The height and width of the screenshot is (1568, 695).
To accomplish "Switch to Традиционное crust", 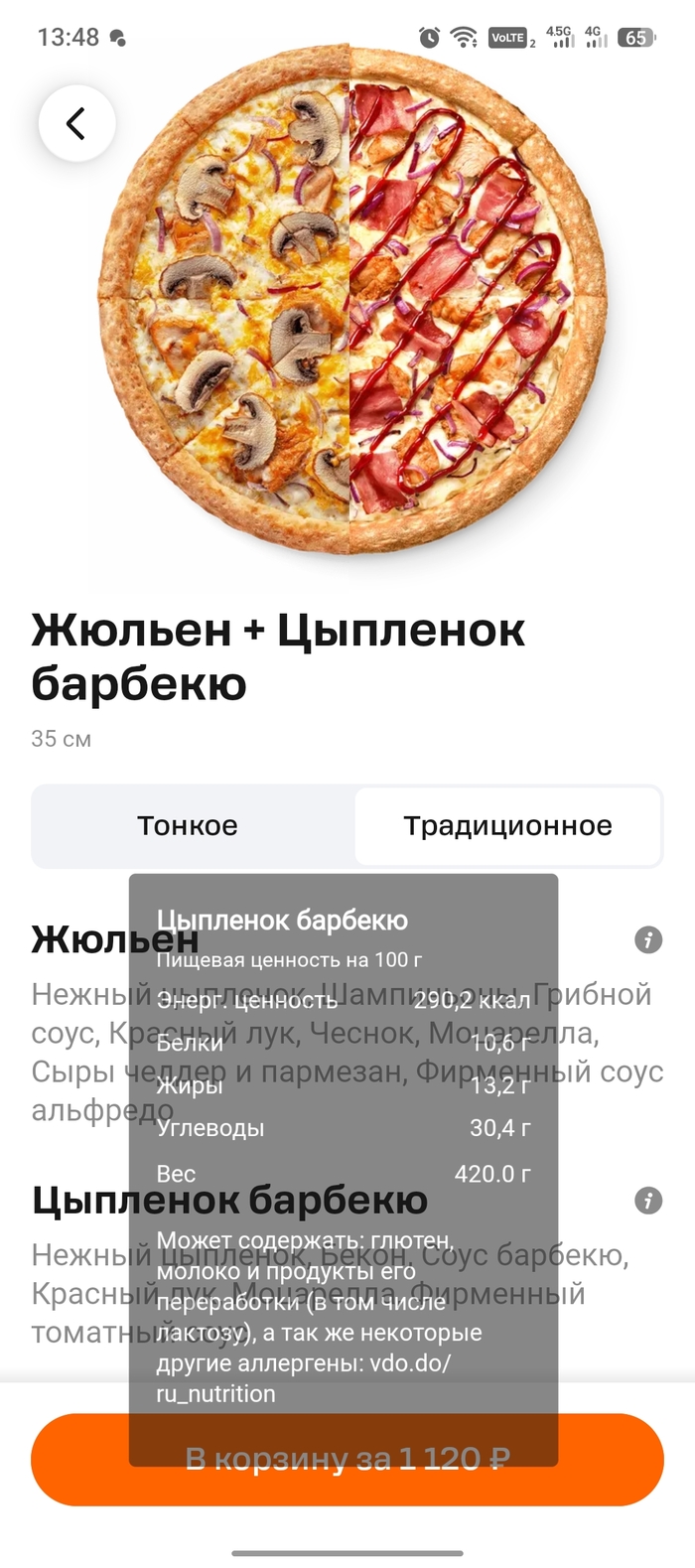I will (x=507, y=825).
